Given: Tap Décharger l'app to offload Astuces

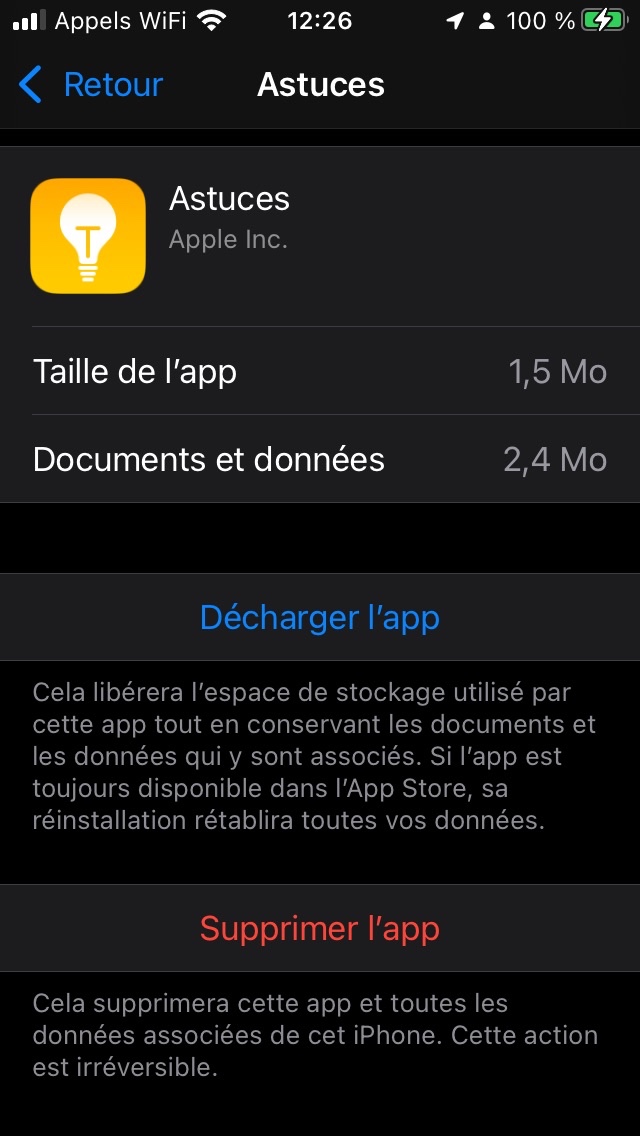Looking at the screenshot, I should (x=320, y=617).
